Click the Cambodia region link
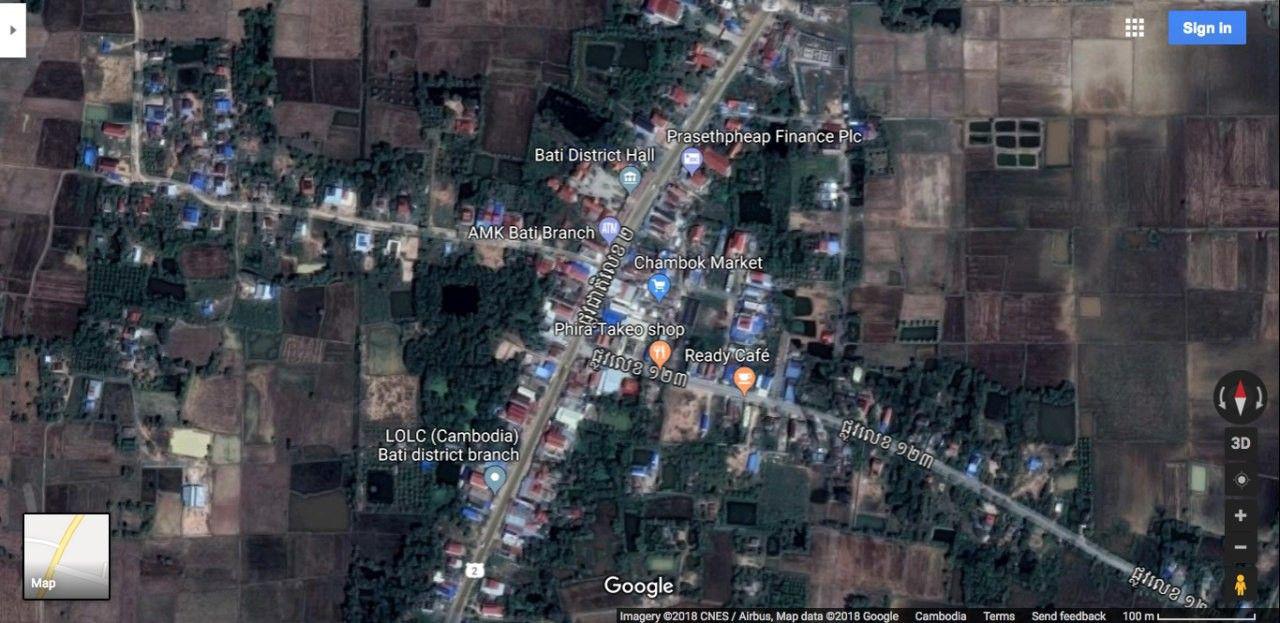Viewport: 1280px width, 623px height. [x=940, y=616]
